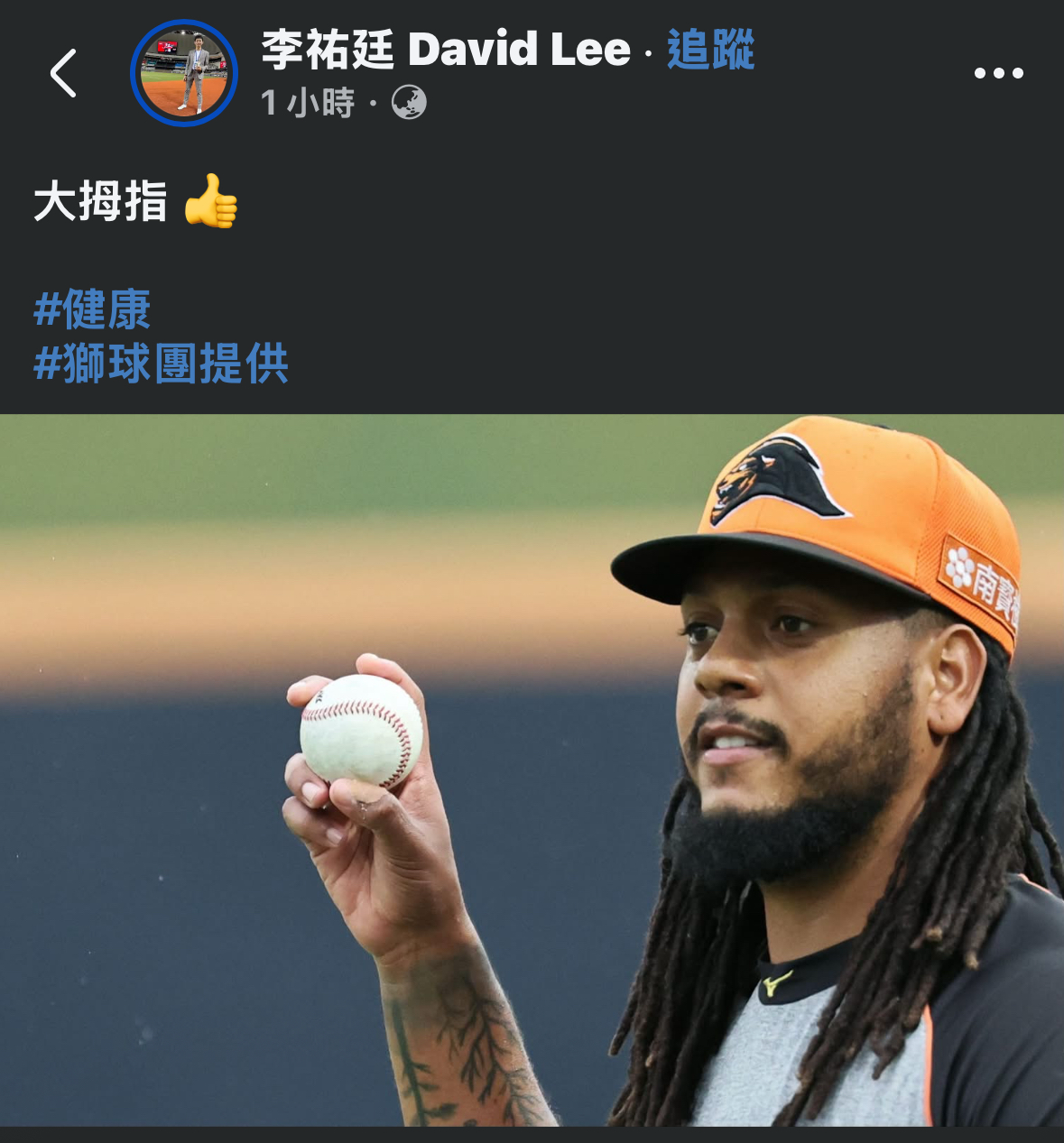Viewport: 1064px width, 1143px height.
Task: Open the #獅球團提供 hashtag
Action: [x=162, y=364]
